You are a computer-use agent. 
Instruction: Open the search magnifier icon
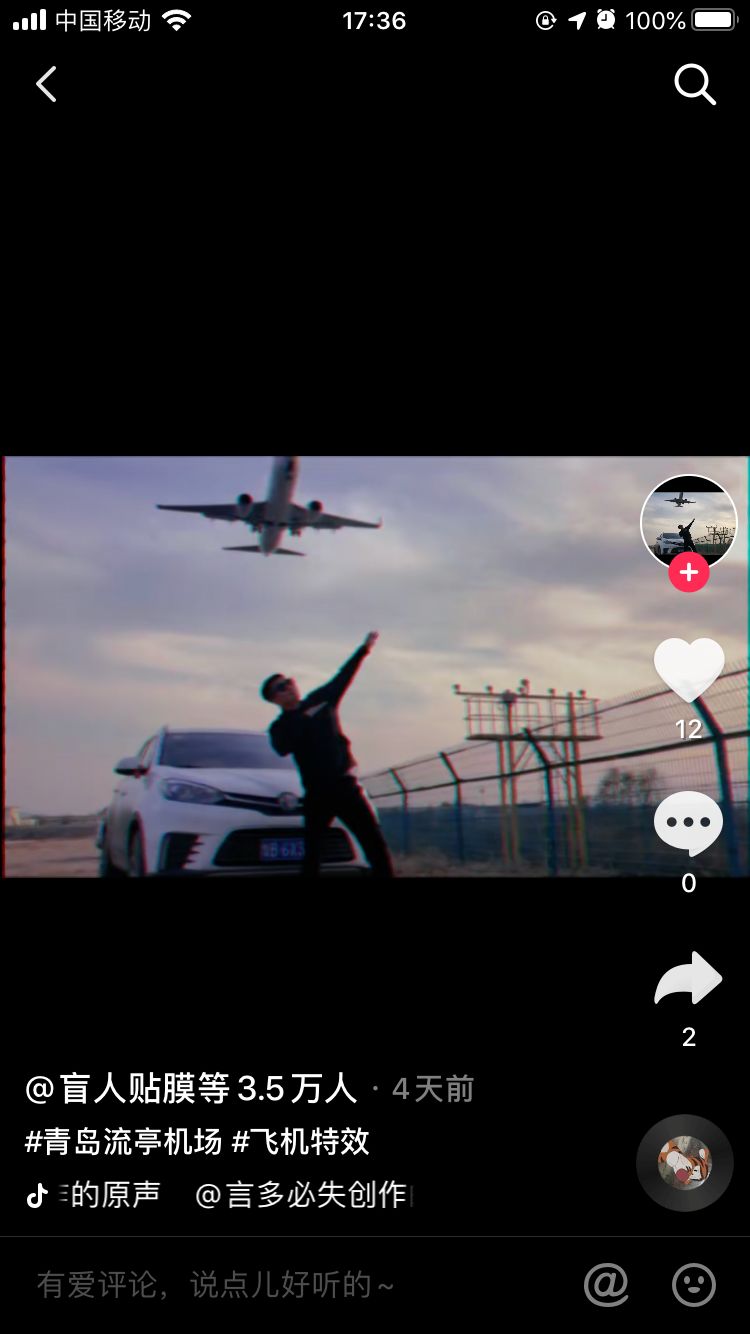[x=694, y=85]
